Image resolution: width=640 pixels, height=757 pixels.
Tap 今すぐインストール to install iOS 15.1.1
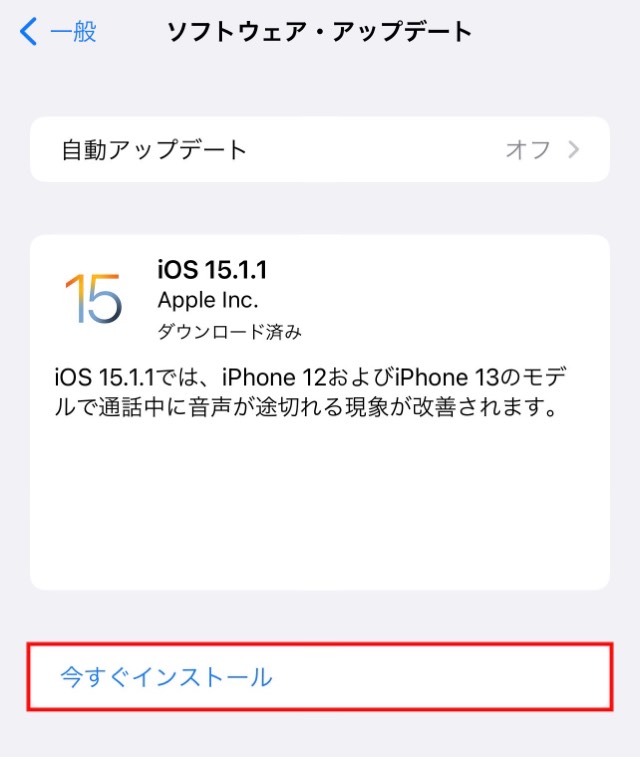click(x=166, y=677)
